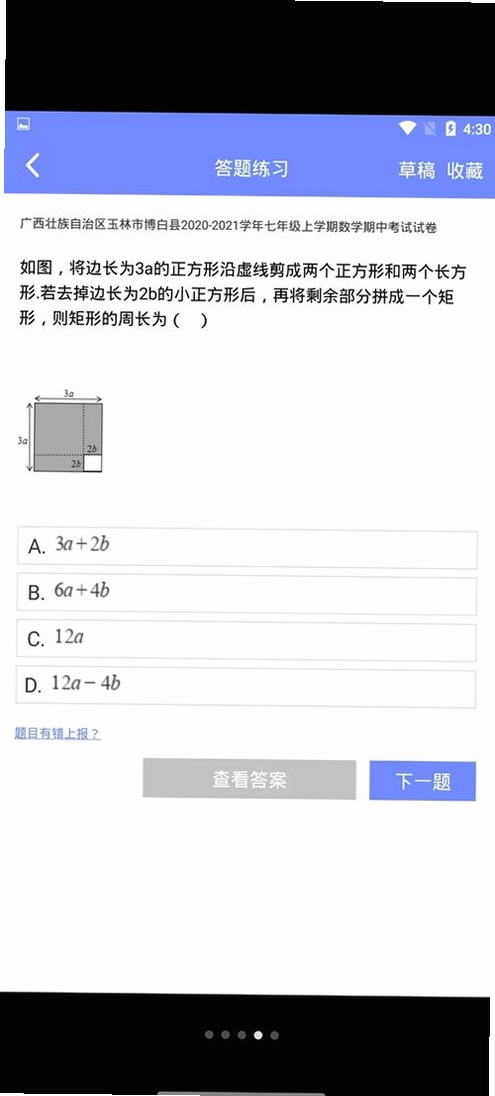This screenshot has height=1096, width=495.
Task: Go back using the header arrow
Action: (x=32, y=166)
